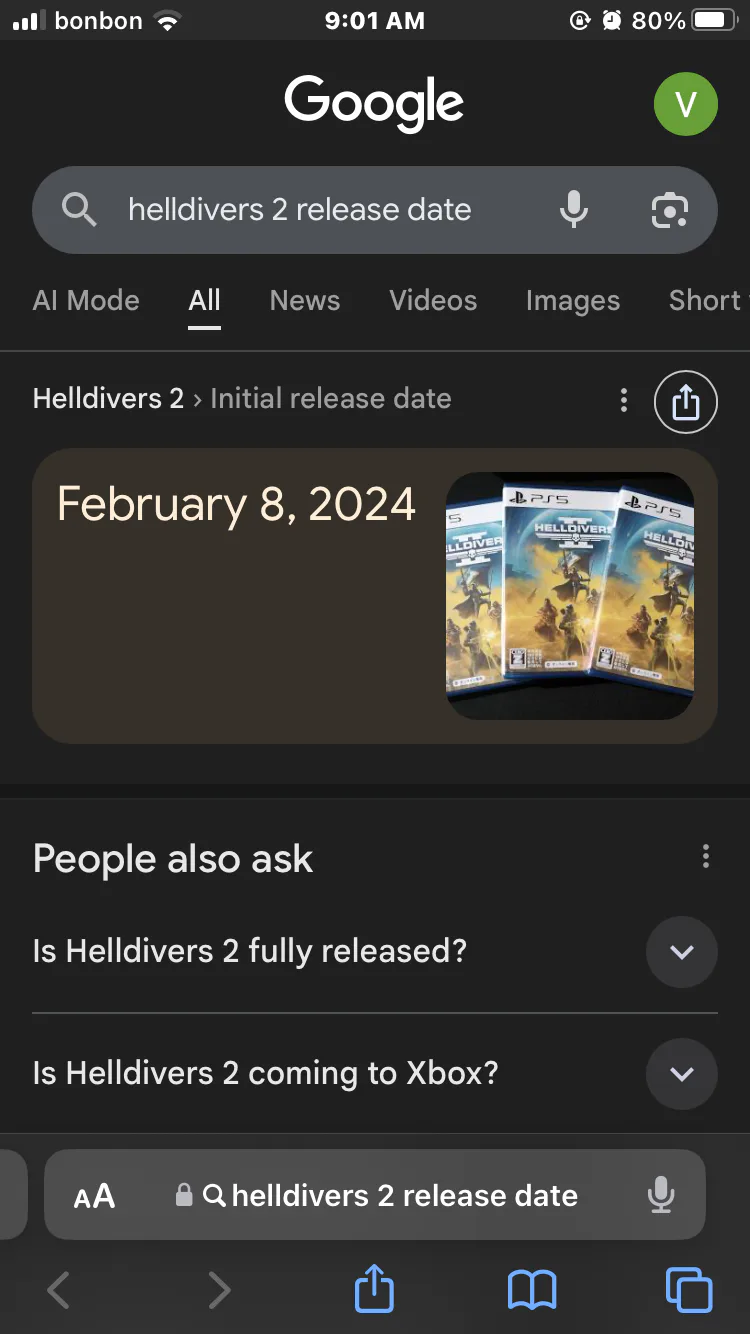Open Google Lens camera search

(669, 210)
